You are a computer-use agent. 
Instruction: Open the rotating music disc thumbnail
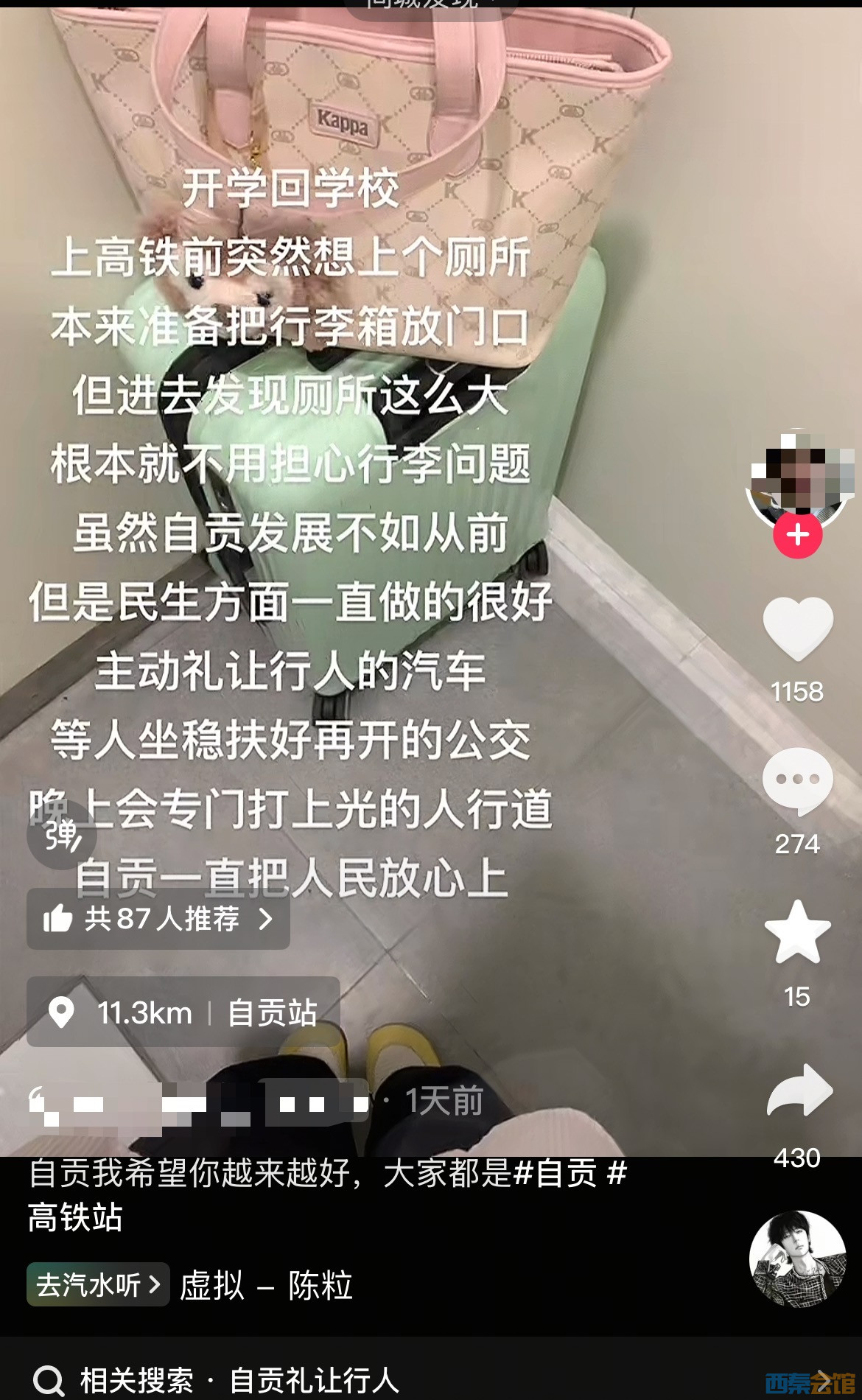click(797, 1259)
